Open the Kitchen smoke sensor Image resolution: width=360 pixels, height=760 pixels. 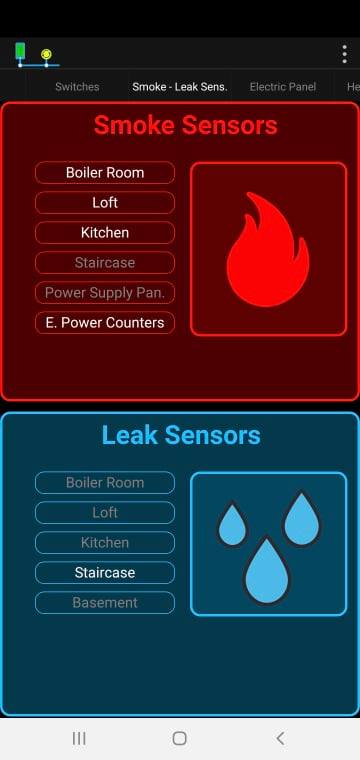(x=105, y=233)
